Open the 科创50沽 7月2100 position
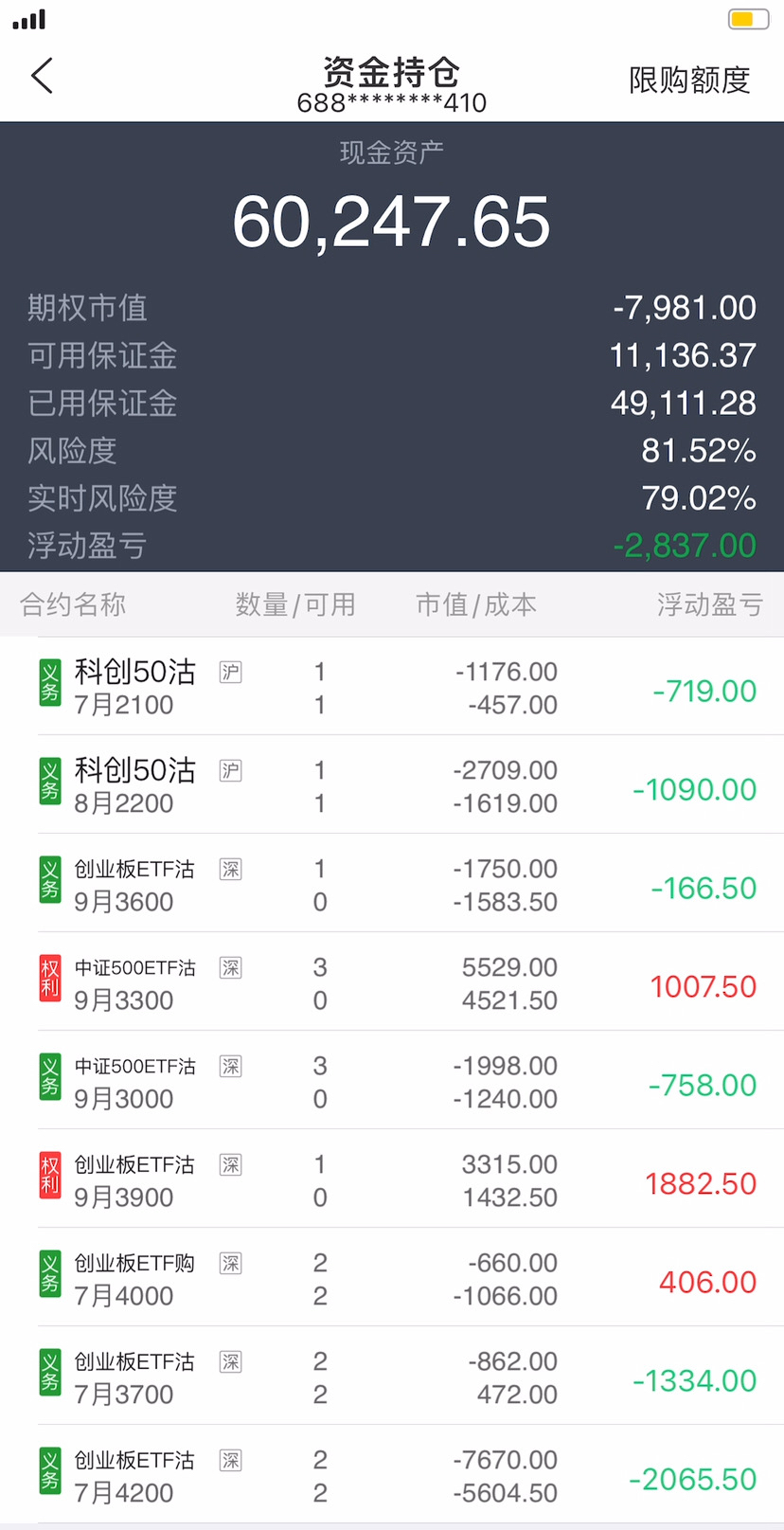The height and width of the screenshot is (1530, 784). (392, 686)
